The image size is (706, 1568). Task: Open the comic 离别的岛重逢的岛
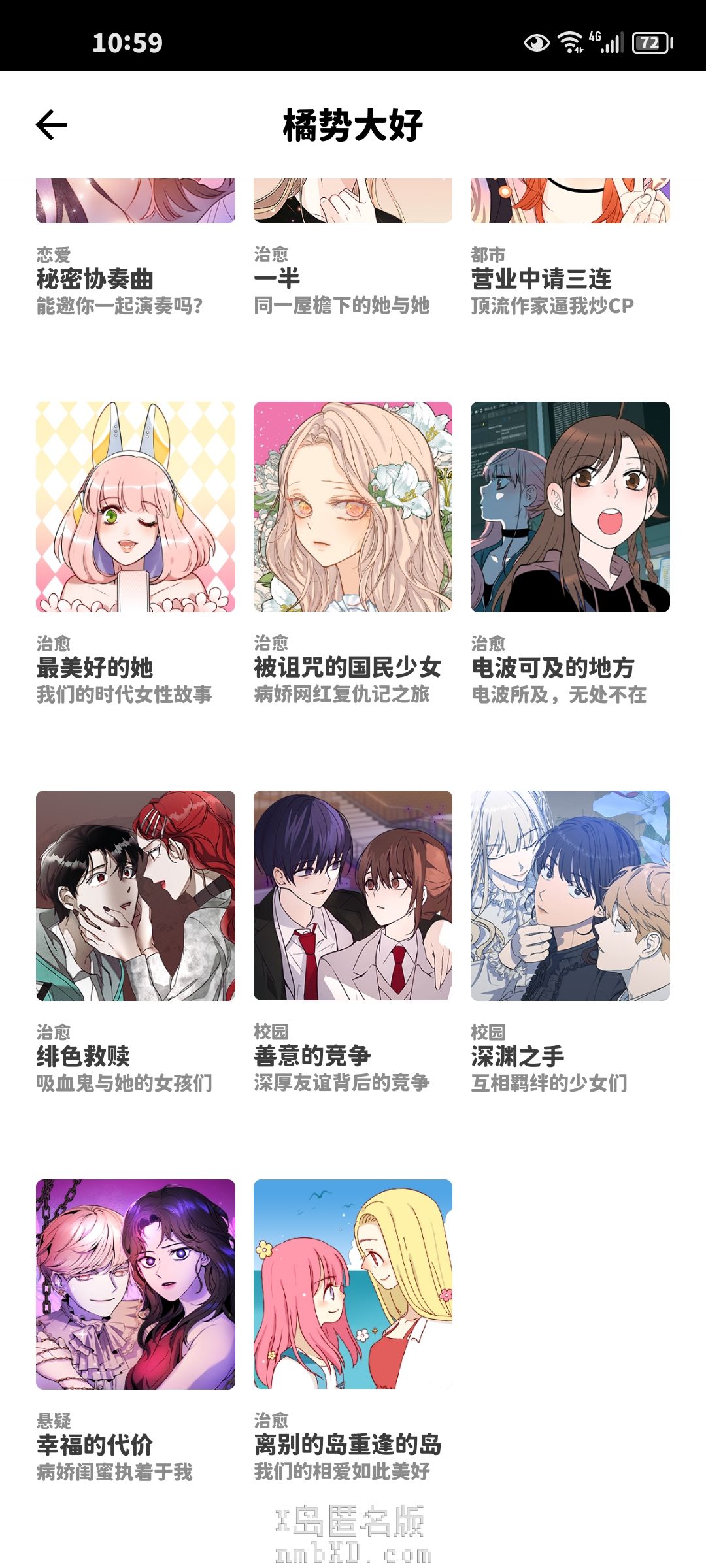point(352,1284)
